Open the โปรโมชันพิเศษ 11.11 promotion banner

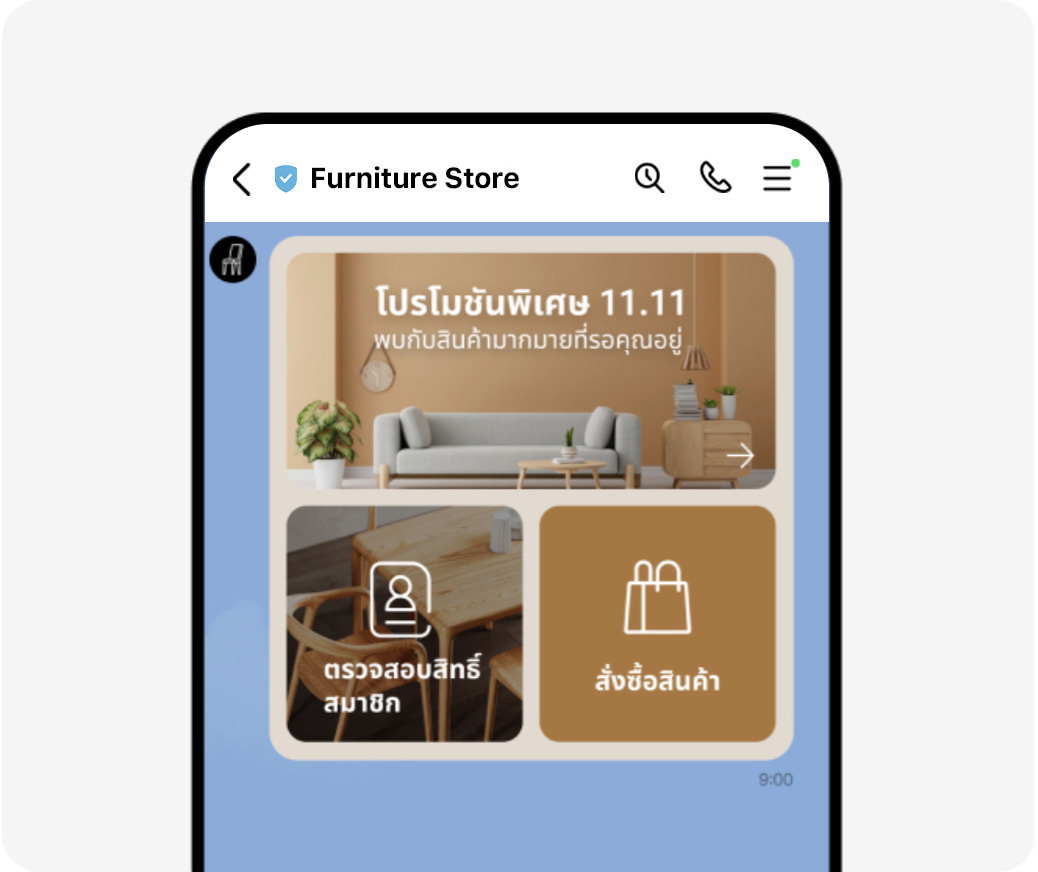[531, 371]
